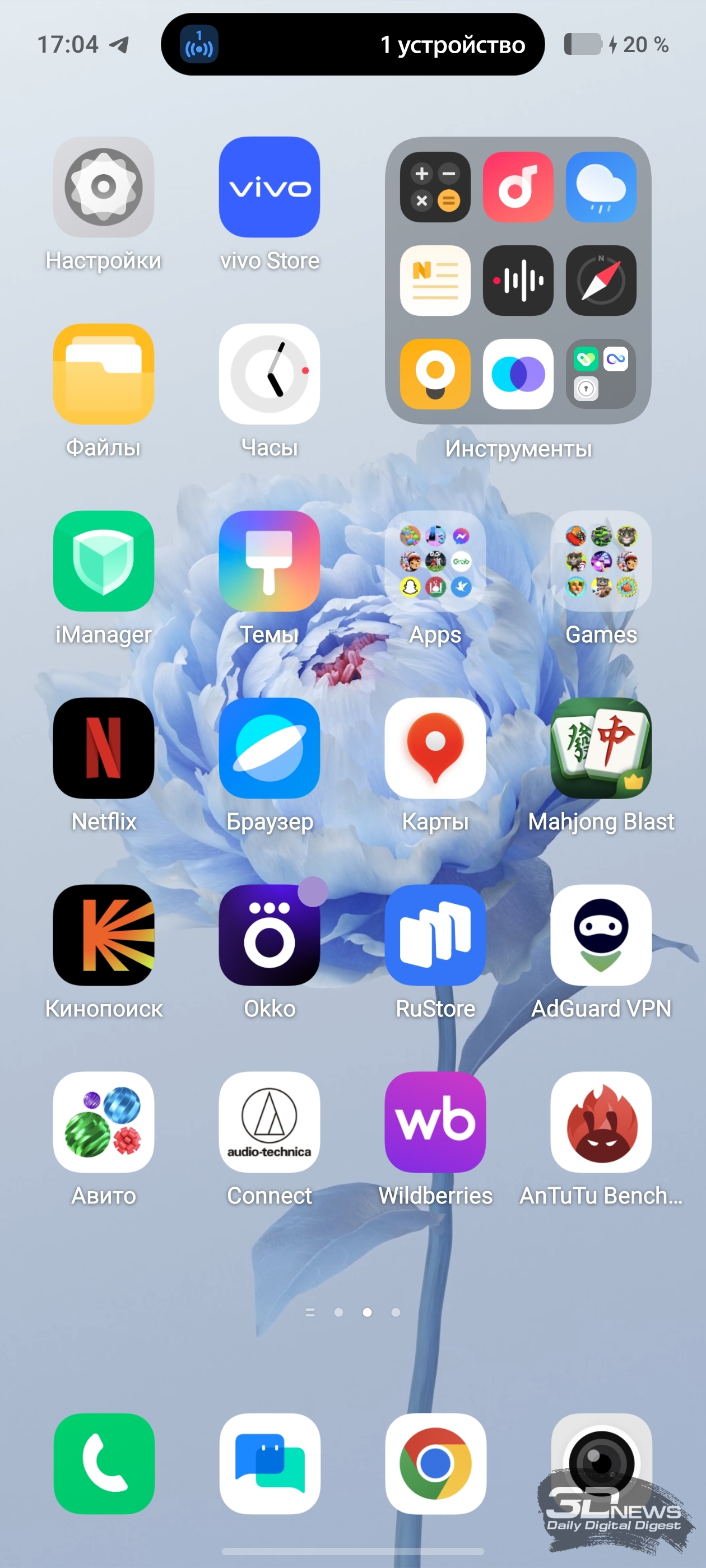
Task: Open the Кинопоиск app
Action: pos(103,934)
